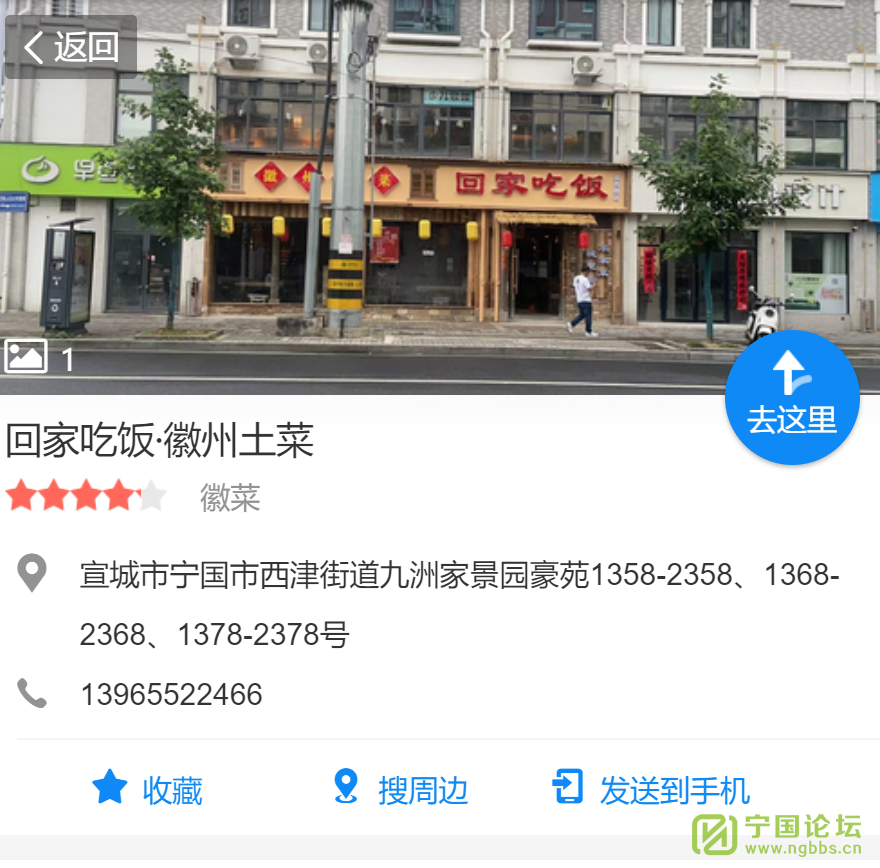Call the phone number 13965522466
Viewport: 880px width, 868px height.
(171, 694)
